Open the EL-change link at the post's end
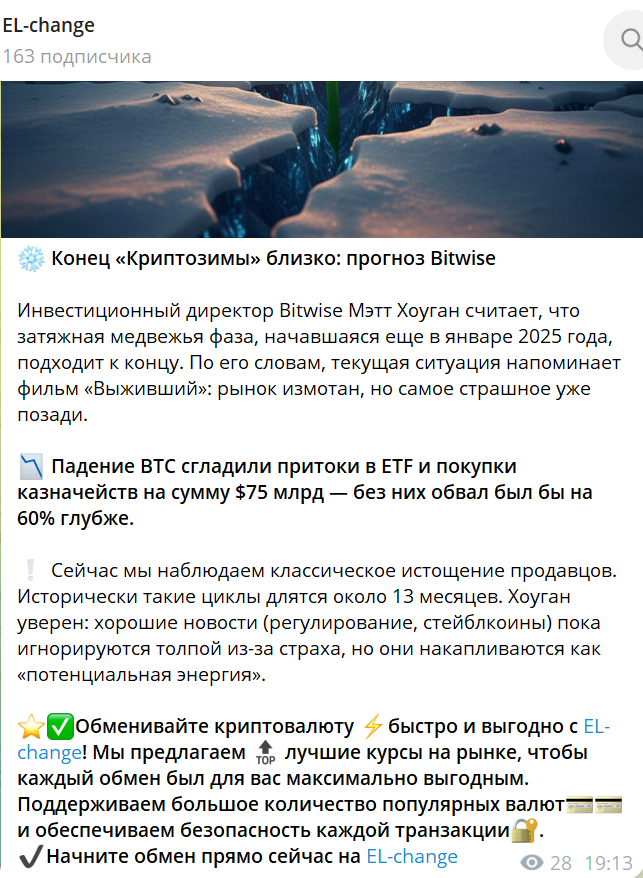This screenshot has width=643, height=878. click(412, 856)
